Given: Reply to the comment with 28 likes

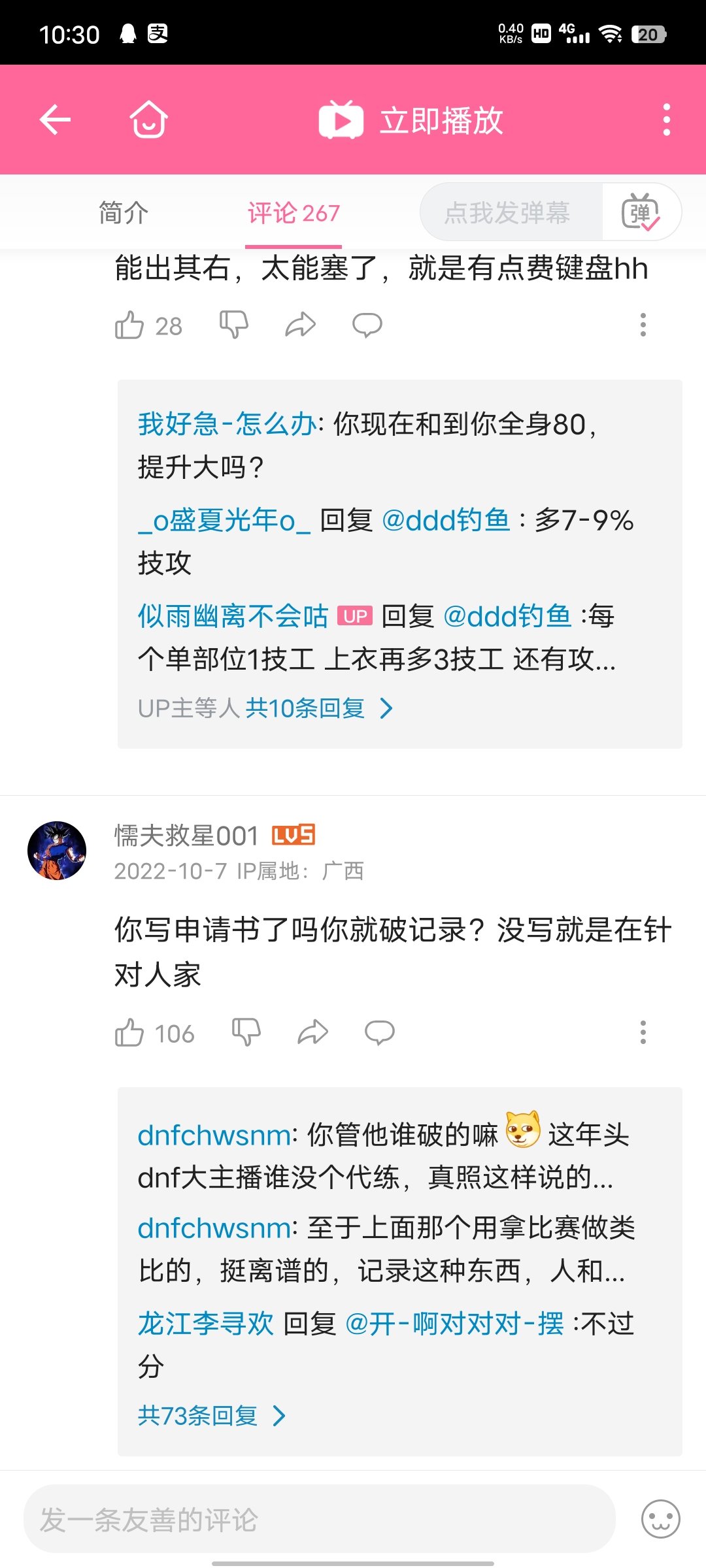Looking at the screenshot, I should [367, 325].
